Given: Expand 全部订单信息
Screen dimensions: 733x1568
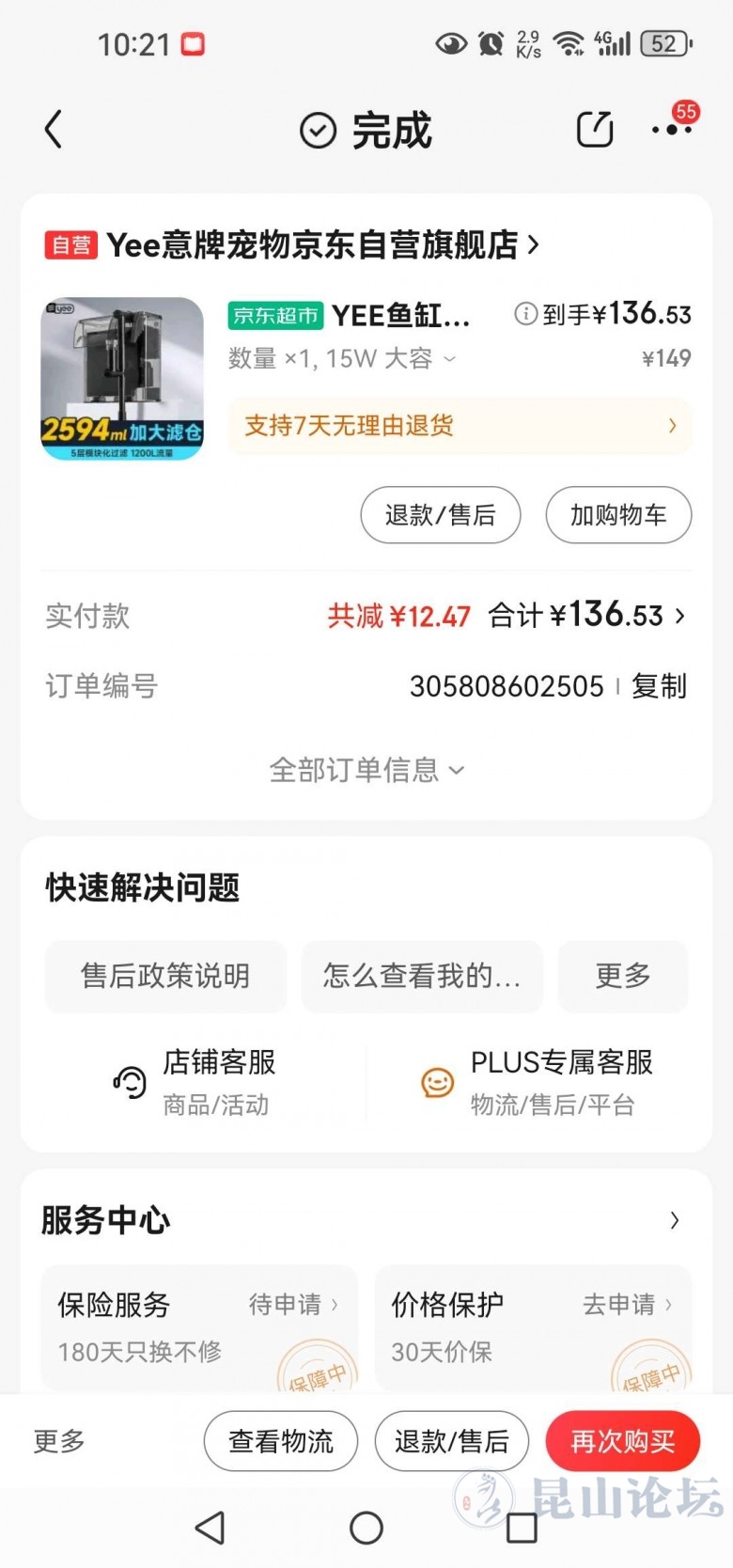Looking at the screenshot, I should [366, 770].
